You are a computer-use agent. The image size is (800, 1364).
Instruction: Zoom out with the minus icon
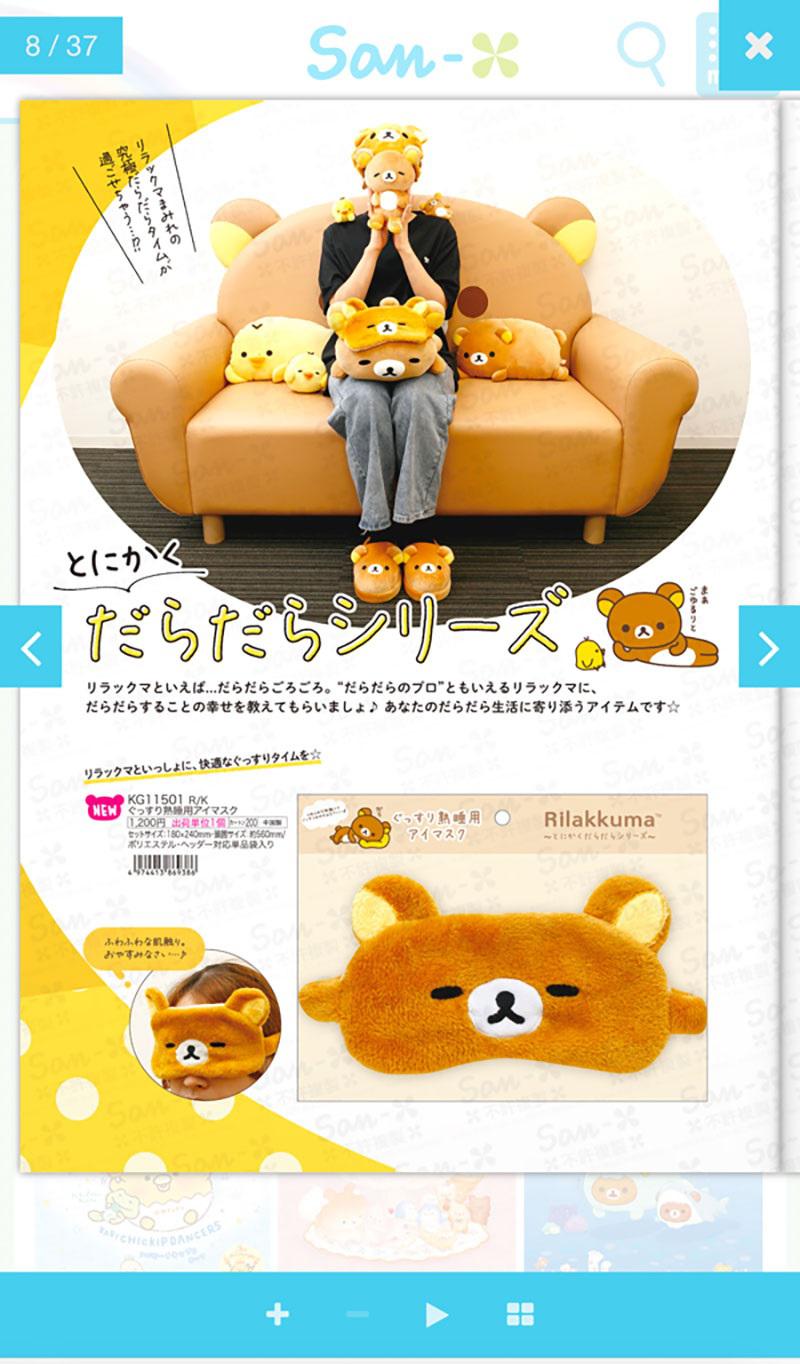[x=358, y=1314]
